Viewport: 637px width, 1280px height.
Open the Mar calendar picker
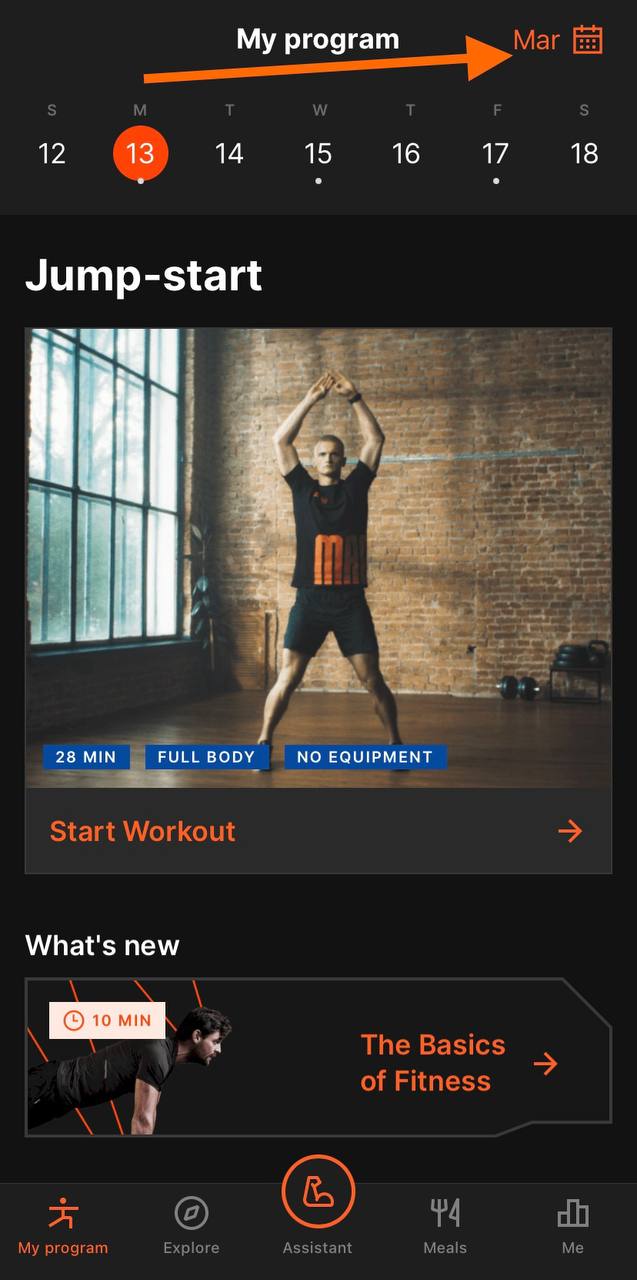558,40
